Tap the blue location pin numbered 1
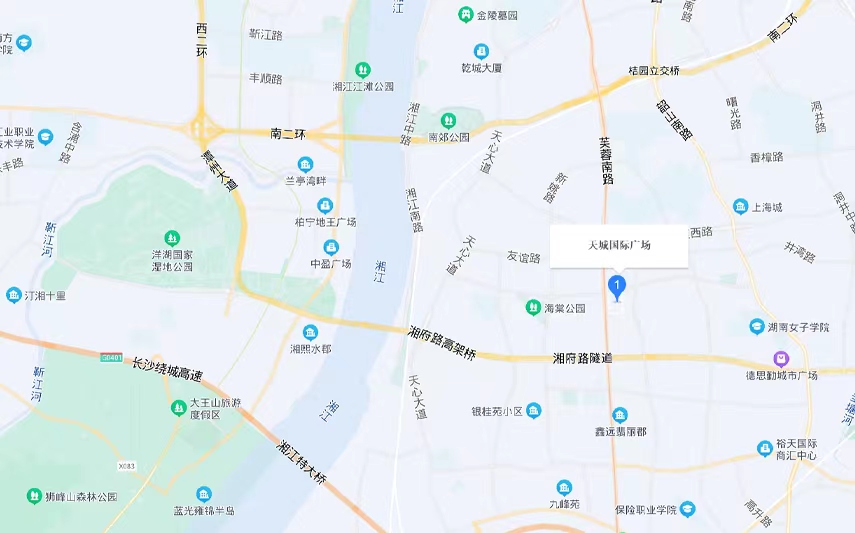Viewport: 855px width, 533px height. click(x=617, y=288)
